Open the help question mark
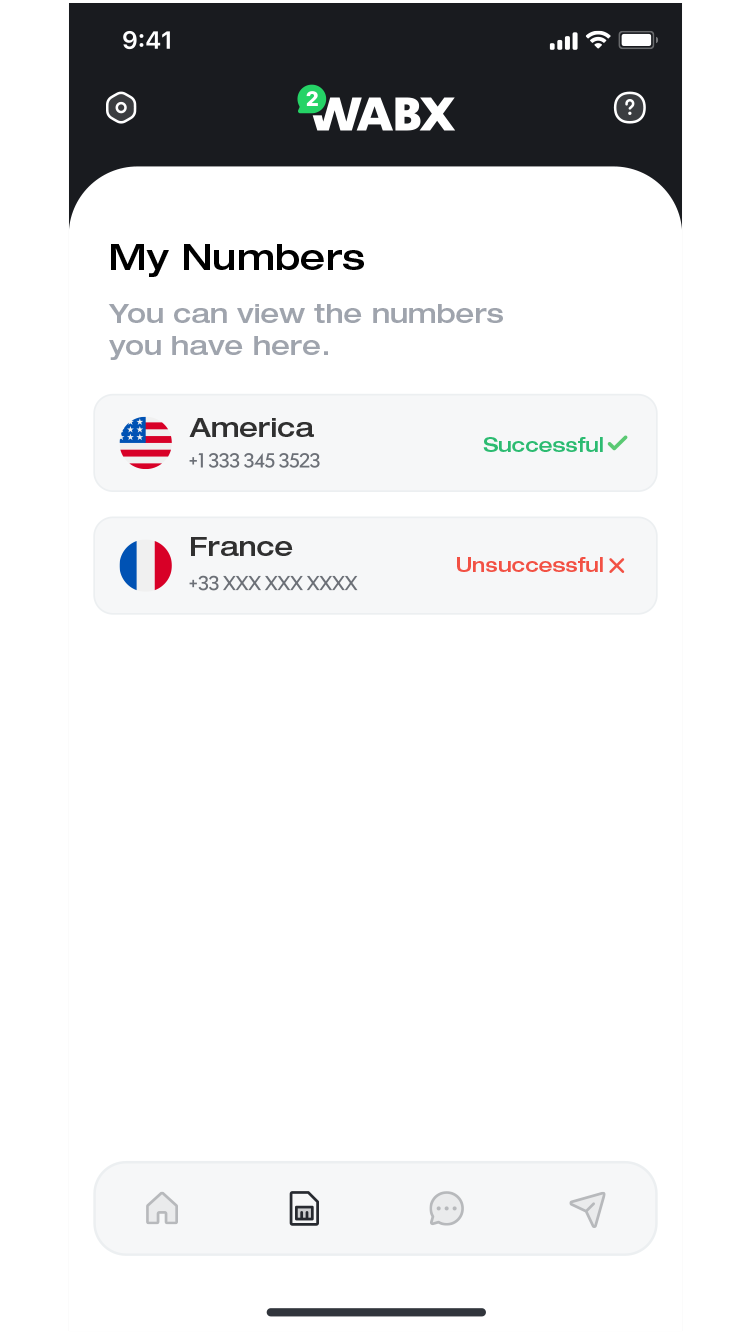This screenshot has height=1335, width=751. point(629,108)
